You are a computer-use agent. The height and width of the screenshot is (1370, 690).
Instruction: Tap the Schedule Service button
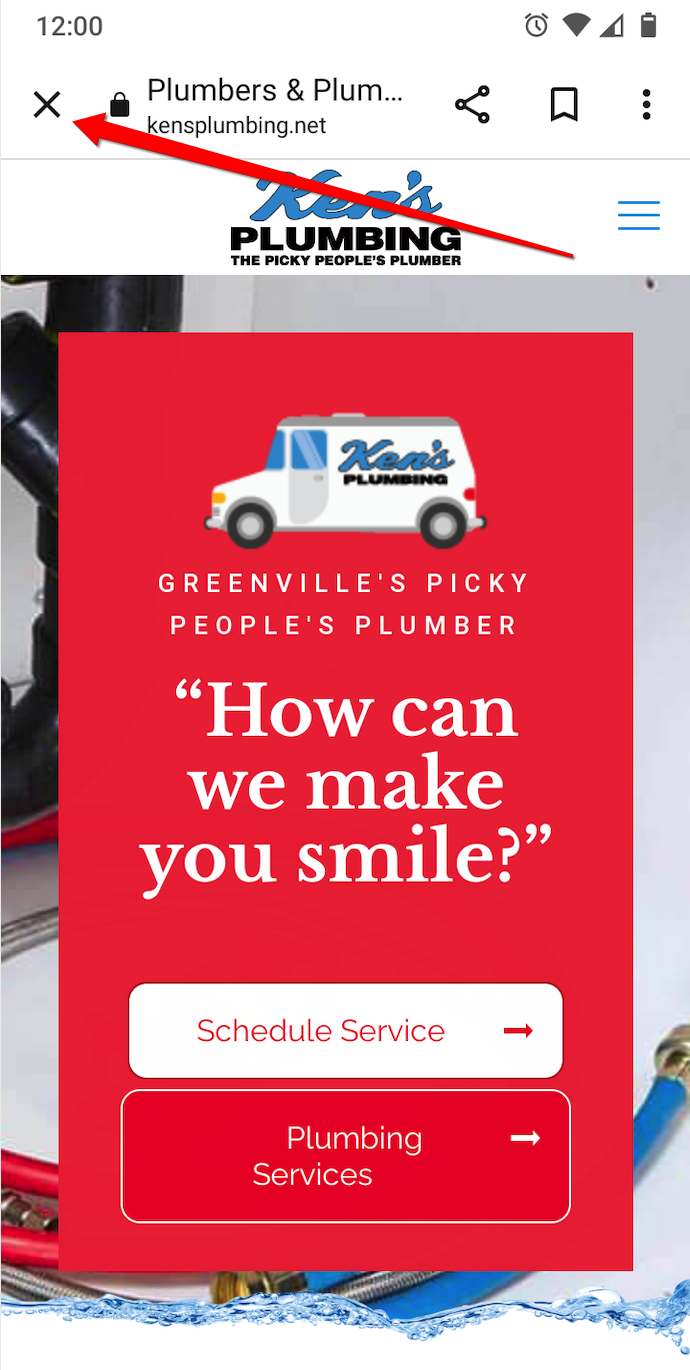(x=345, y=1030)
